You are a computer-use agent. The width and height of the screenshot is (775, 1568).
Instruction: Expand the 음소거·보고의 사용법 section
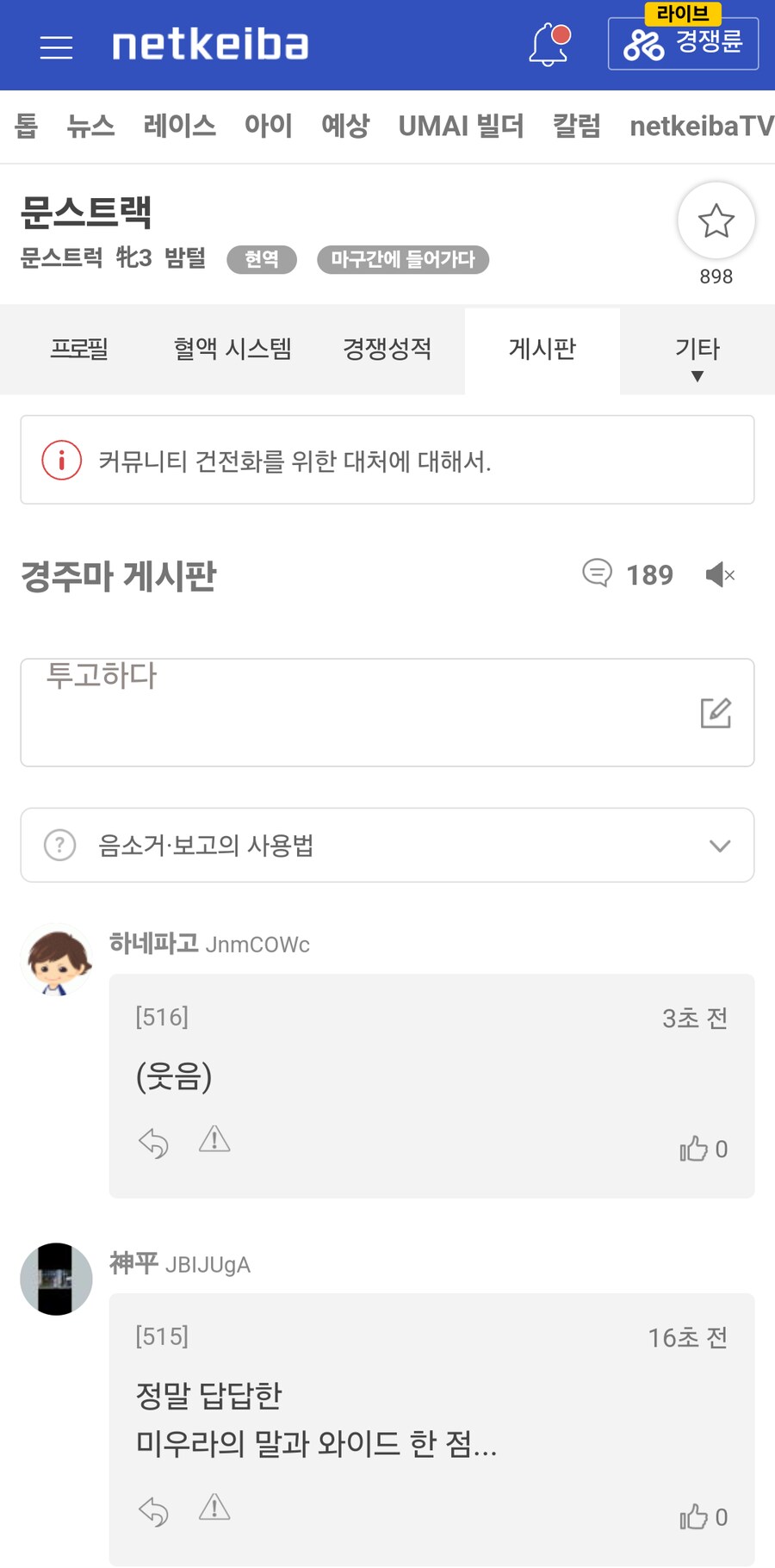720,846
